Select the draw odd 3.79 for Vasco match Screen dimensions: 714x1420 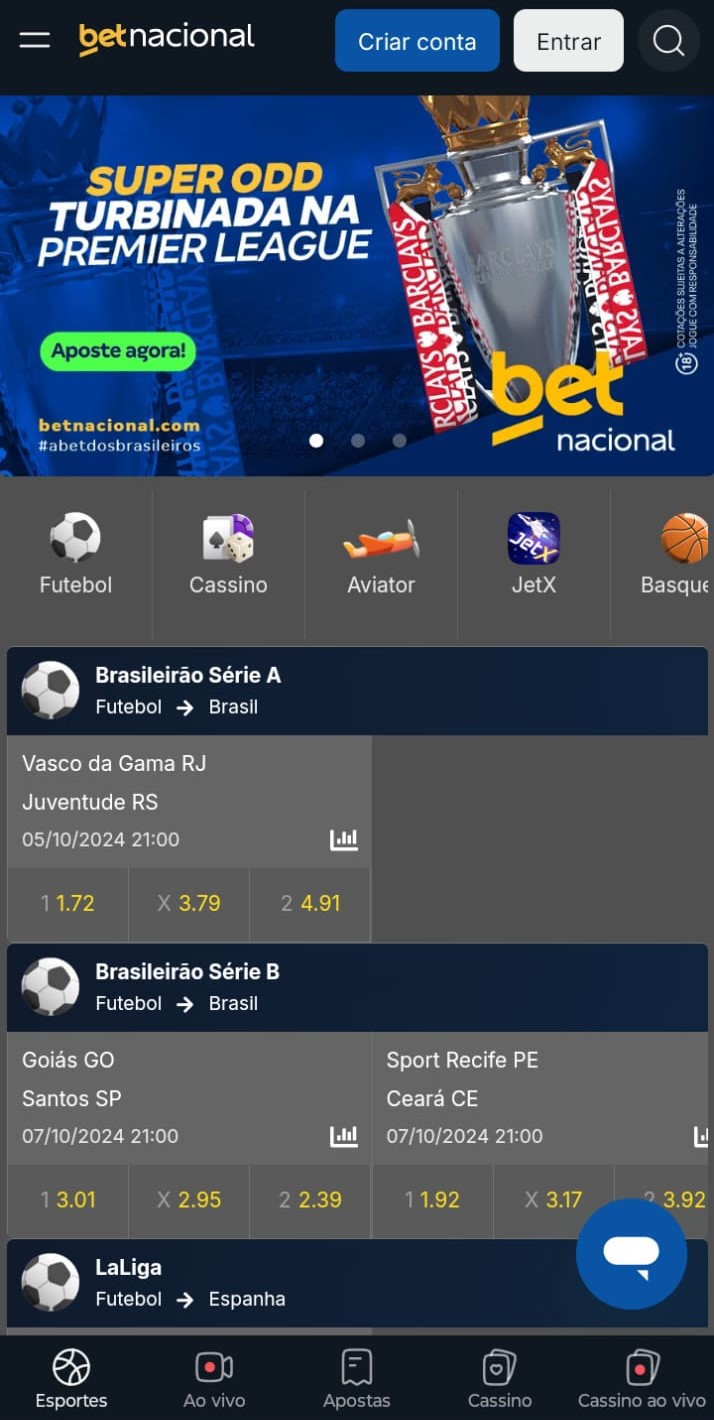189,904
